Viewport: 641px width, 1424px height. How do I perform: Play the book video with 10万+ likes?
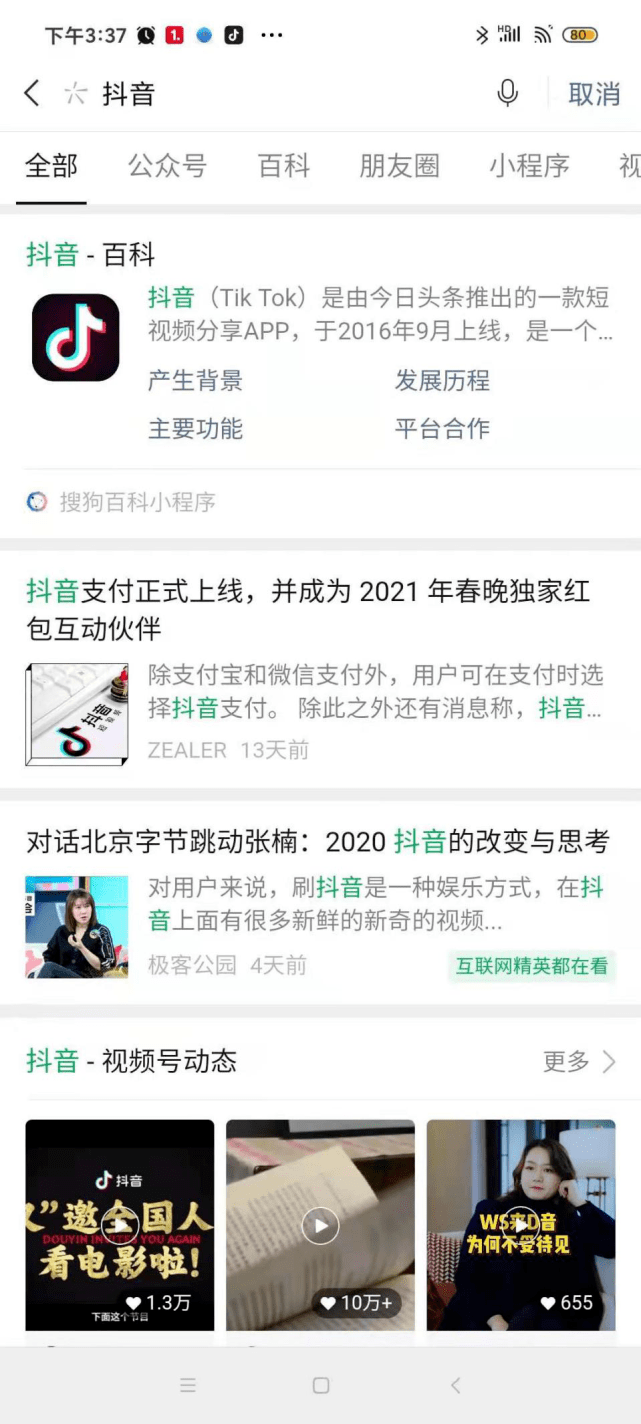(320, 1225)
